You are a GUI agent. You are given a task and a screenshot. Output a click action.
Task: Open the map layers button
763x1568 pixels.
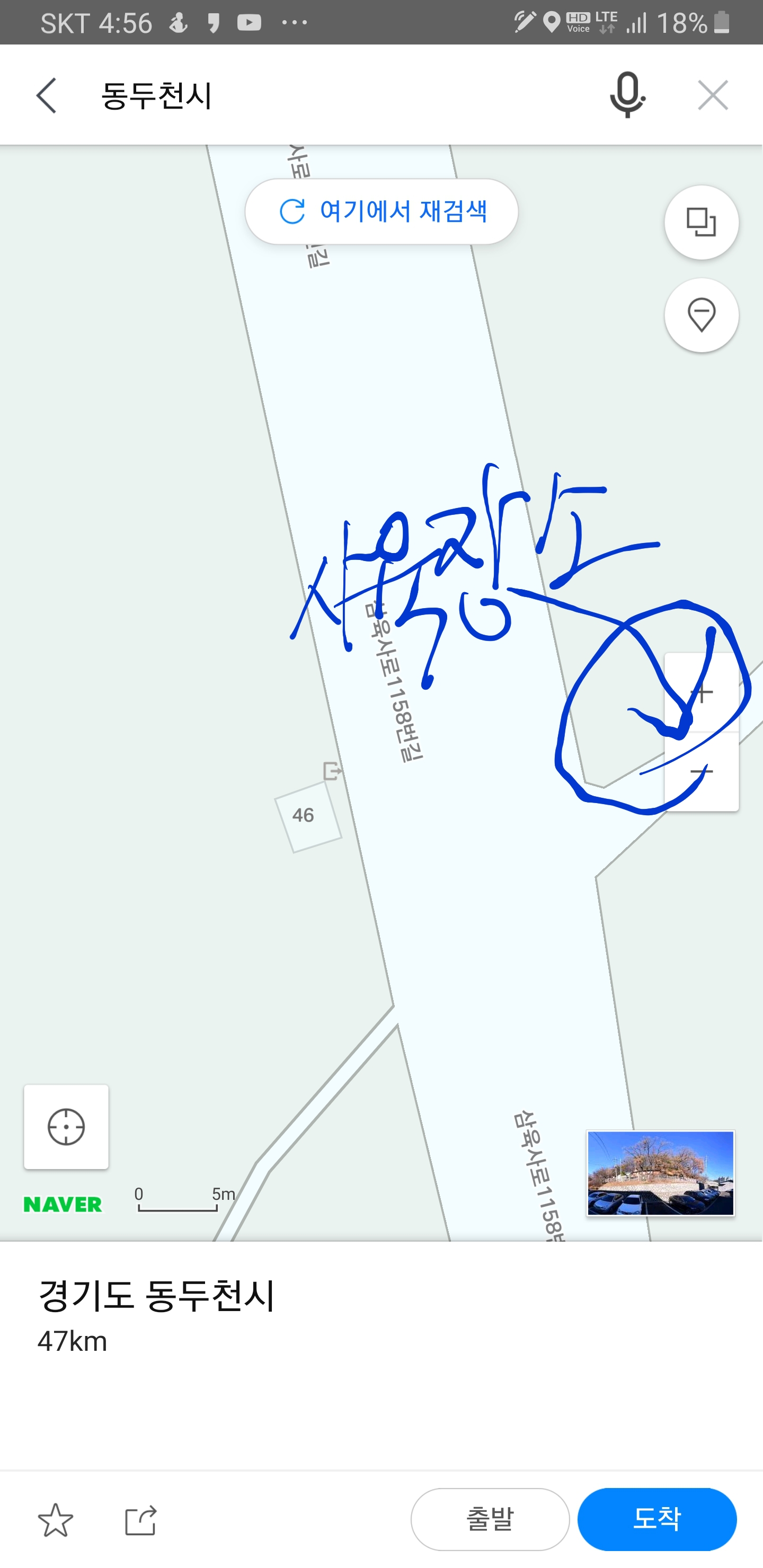(x=702, y=223)
